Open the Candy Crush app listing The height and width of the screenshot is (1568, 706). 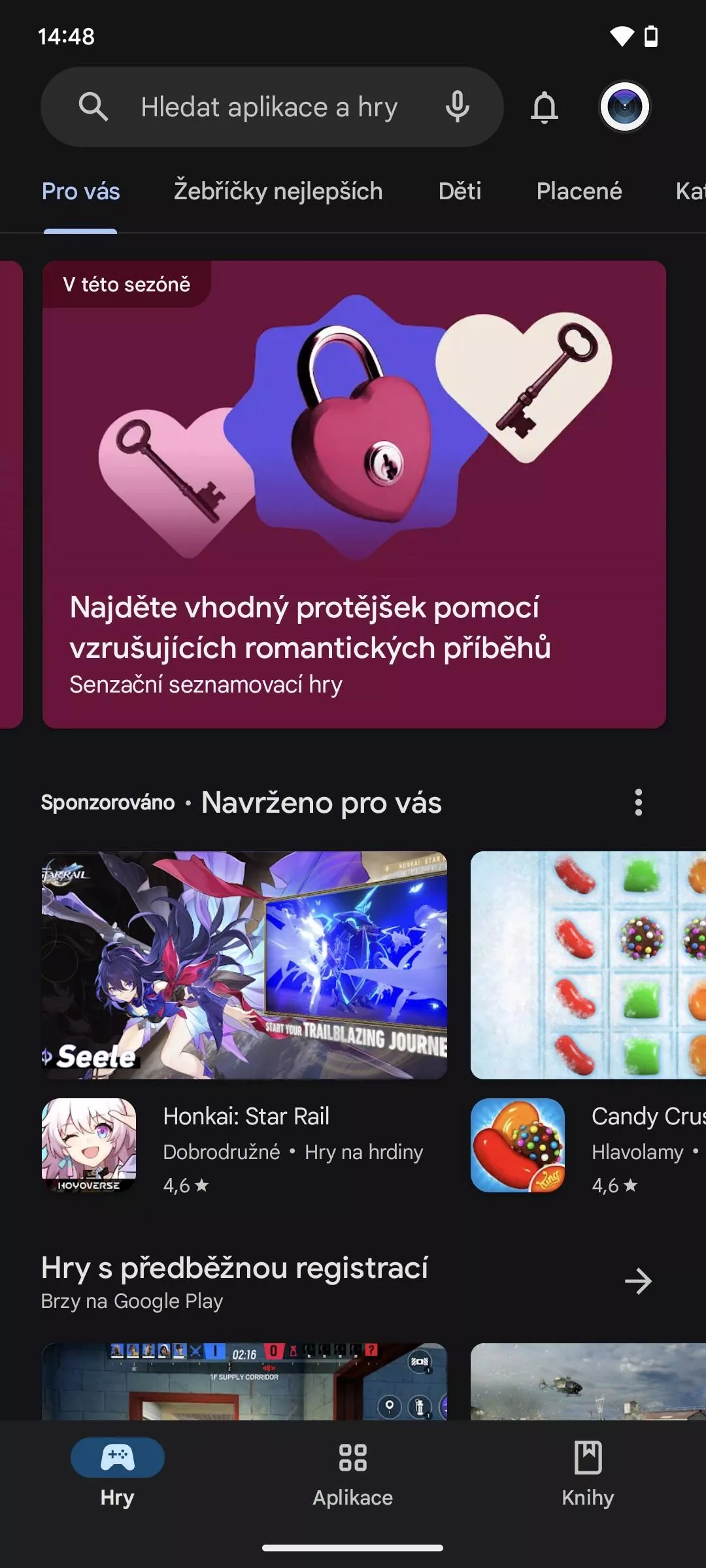pos(588,1147)
